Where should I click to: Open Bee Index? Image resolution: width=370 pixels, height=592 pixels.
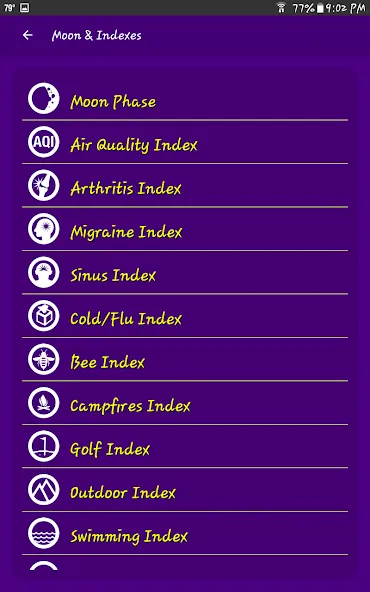(185, 359)
